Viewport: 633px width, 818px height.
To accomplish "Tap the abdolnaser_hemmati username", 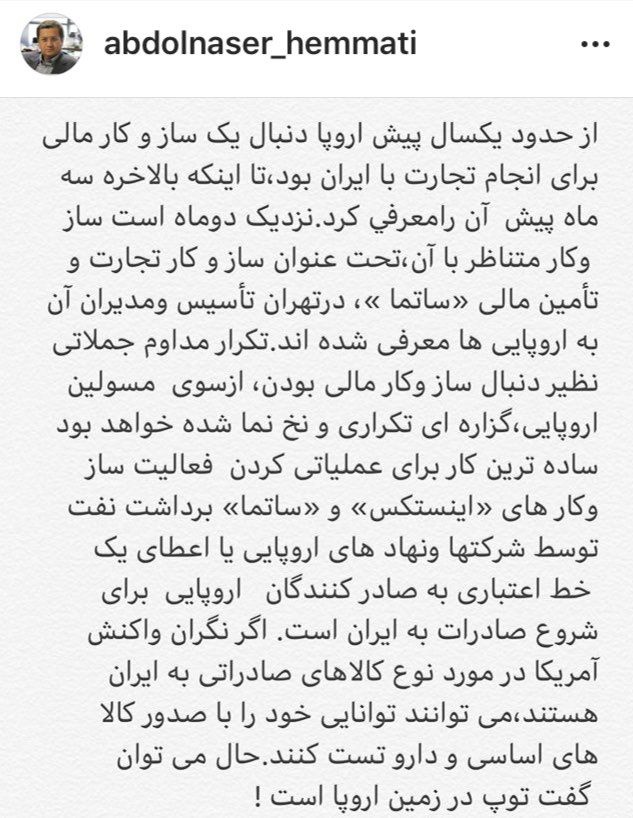I will [x=260, y=44].
